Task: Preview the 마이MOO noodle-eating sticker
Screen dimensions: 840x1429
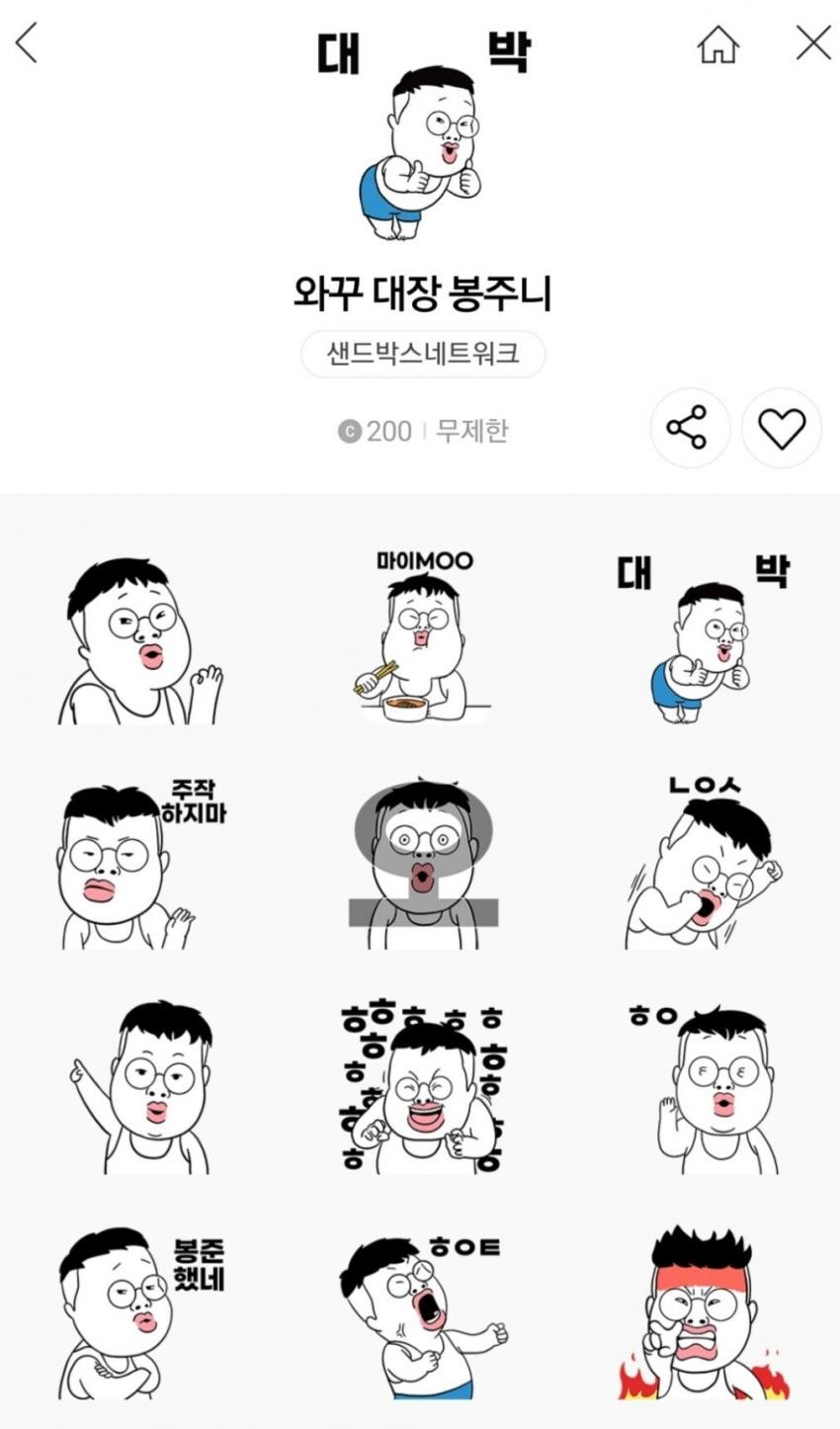Action: pyautogui.click(x=423, y=639)
